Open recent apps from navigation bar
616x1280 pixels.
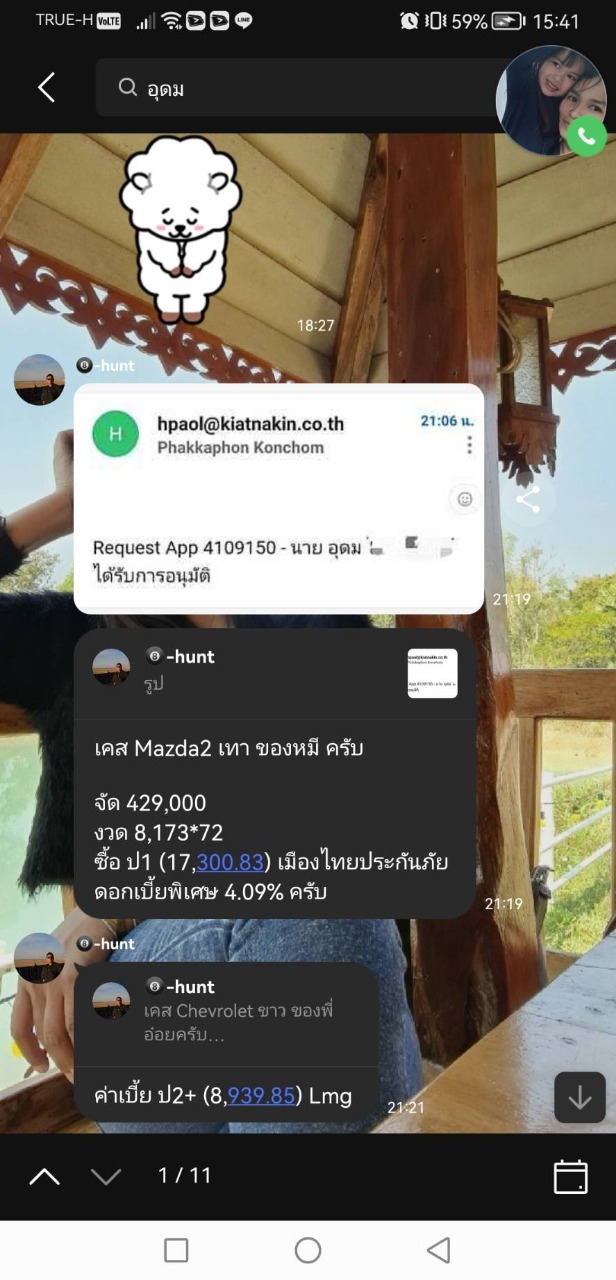(x=176, y=1250)
